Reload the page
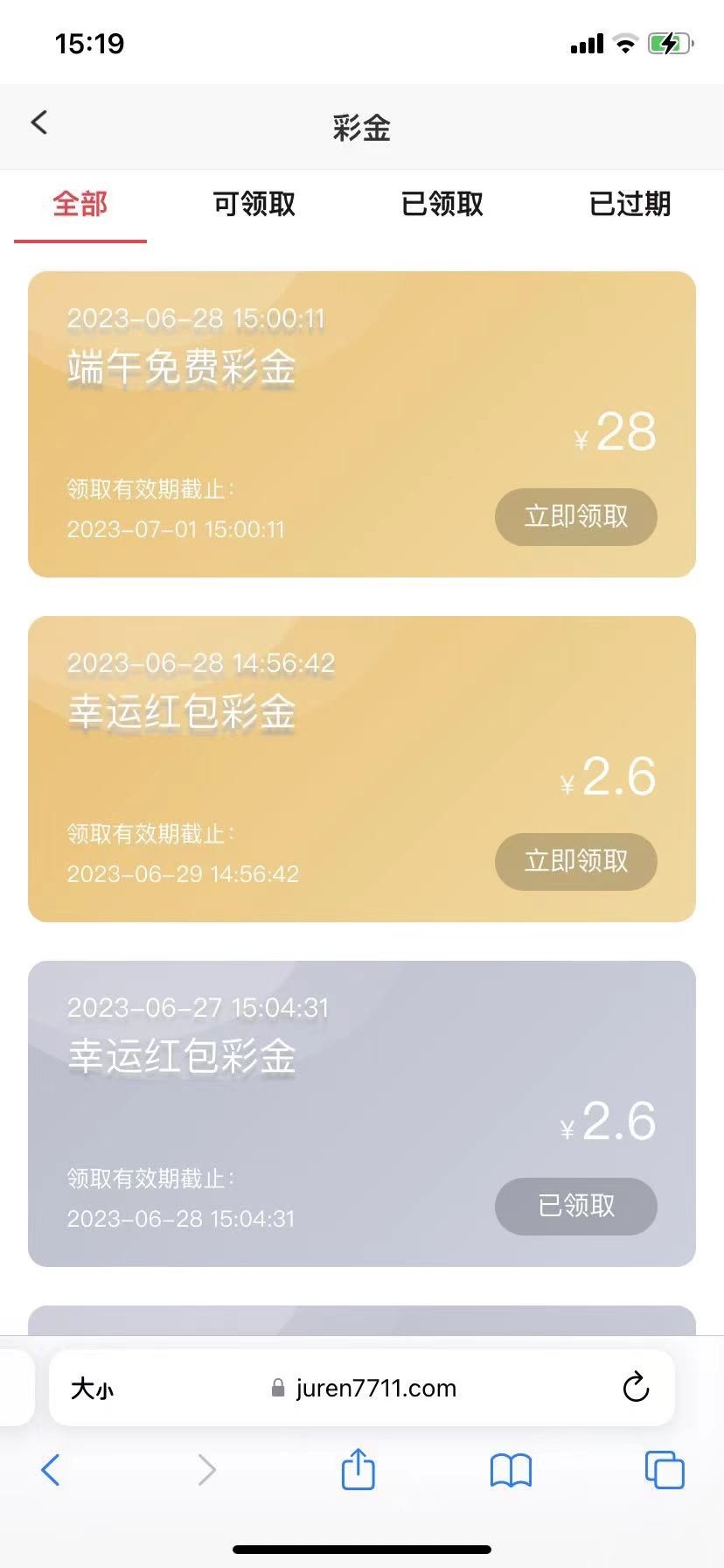Viewport: 724px width, 1568px height. (x=636, y=1388)
